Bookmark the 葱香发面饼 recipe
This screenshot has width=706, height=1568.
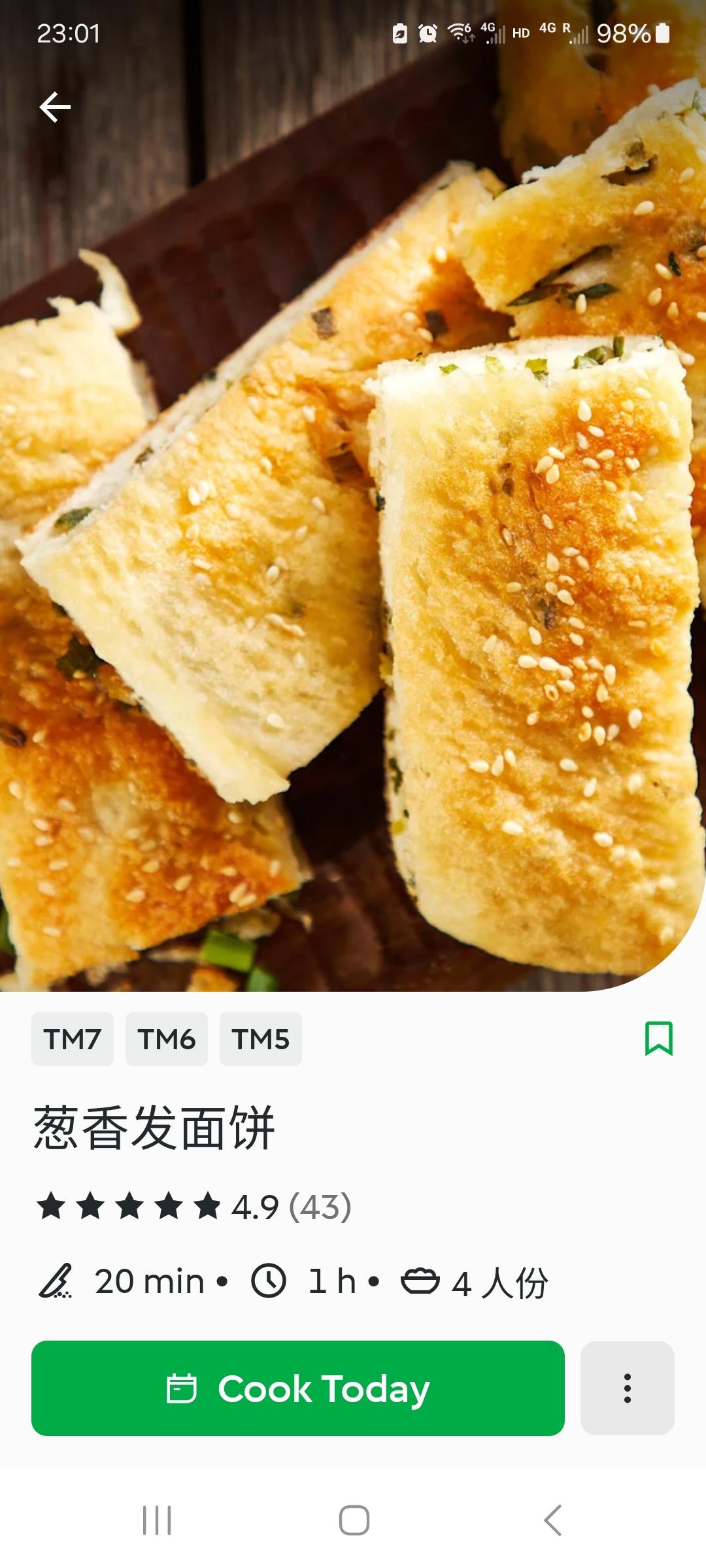(658, 1038)
